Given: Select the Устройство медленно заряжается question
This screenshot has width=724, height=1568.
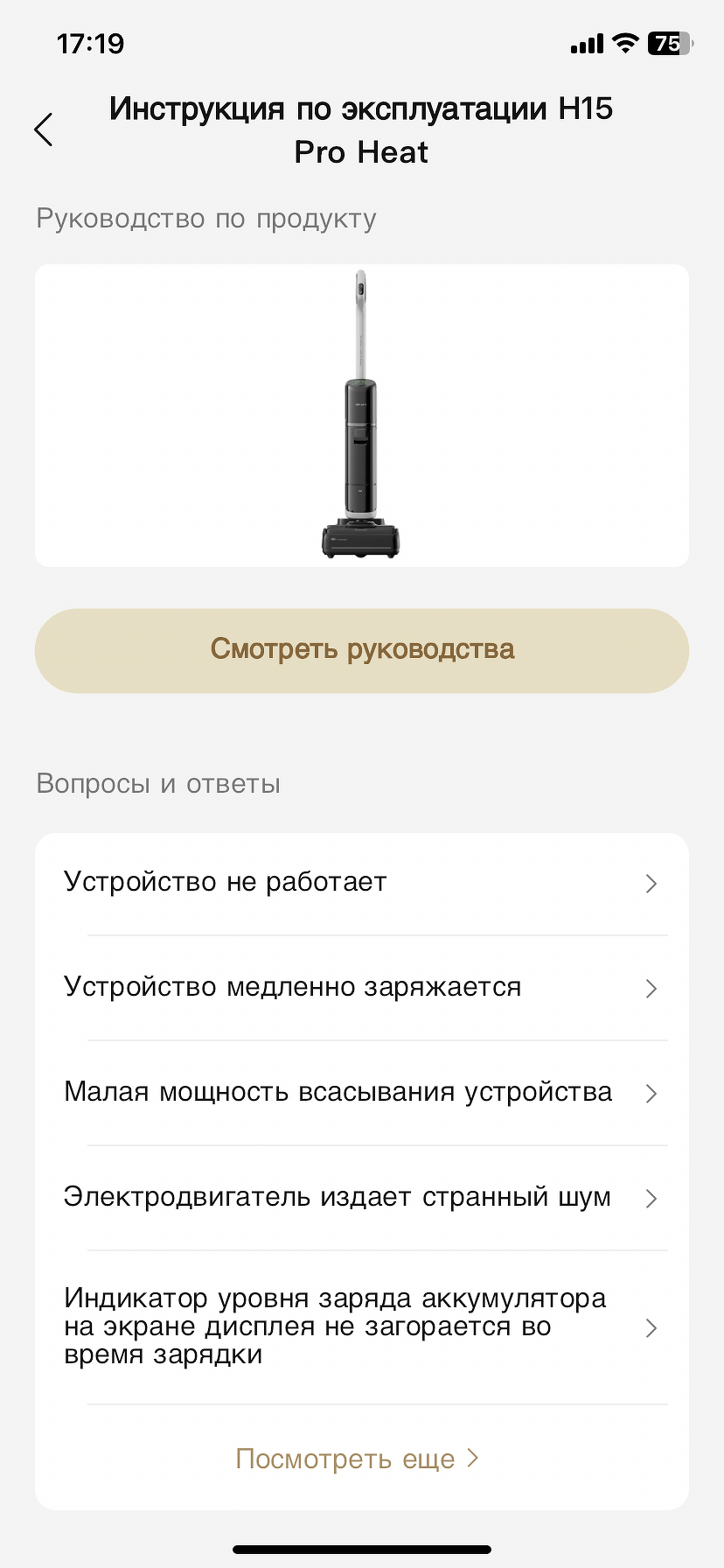Looking at the screenshot, I should pyautogui.click(x=361, y=988).
